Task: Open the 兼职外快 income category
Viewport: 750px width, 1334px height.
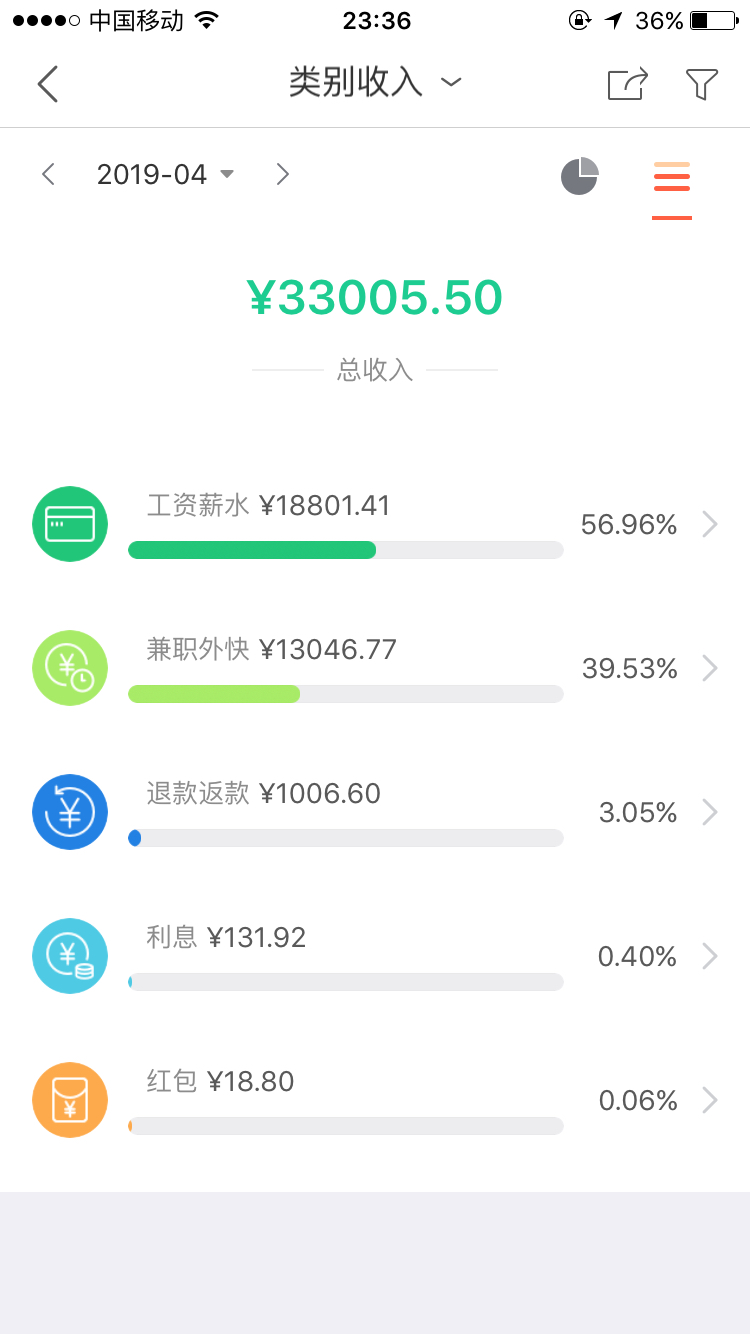Action: (x=375, y=667)
